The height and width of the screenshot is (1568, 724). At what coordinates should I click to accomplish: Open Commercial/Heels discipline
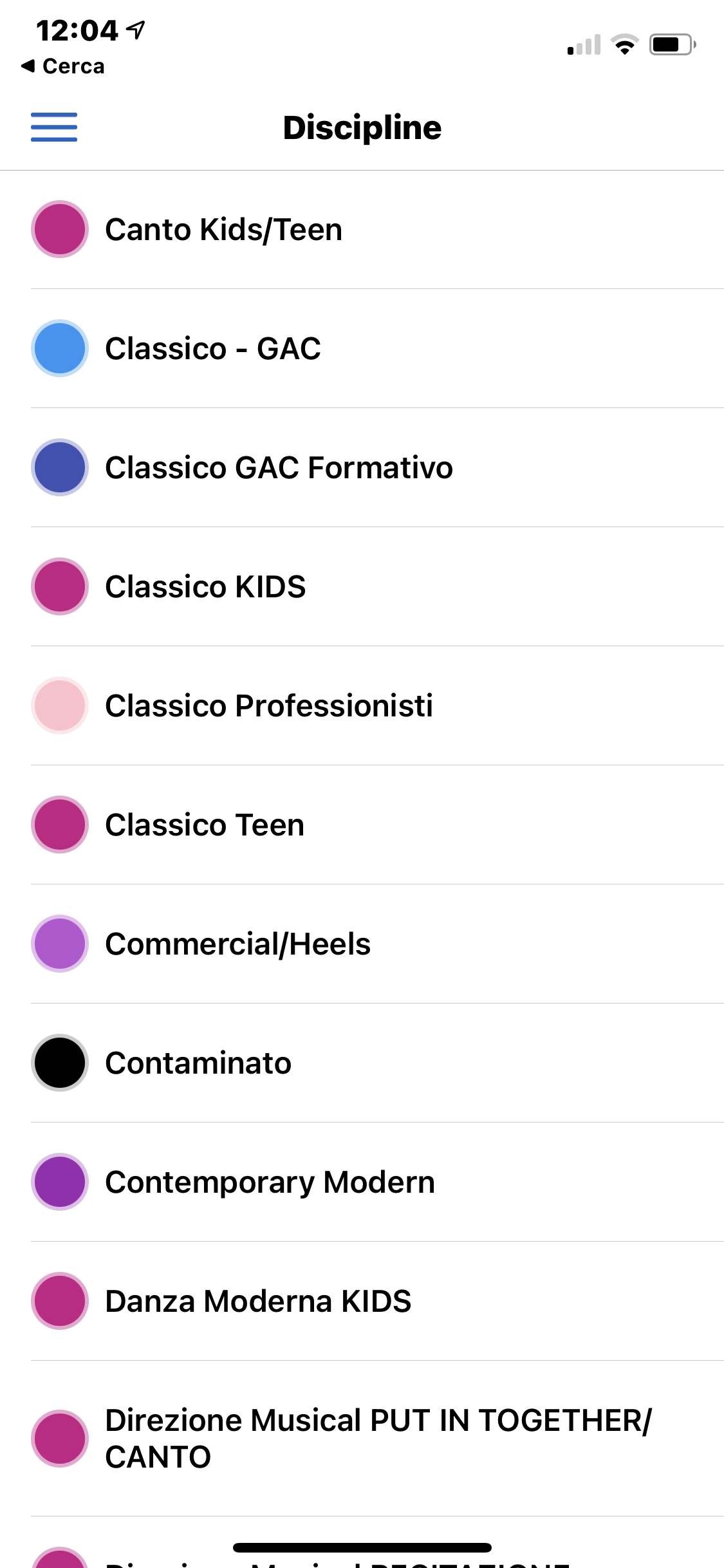(362, 944)
